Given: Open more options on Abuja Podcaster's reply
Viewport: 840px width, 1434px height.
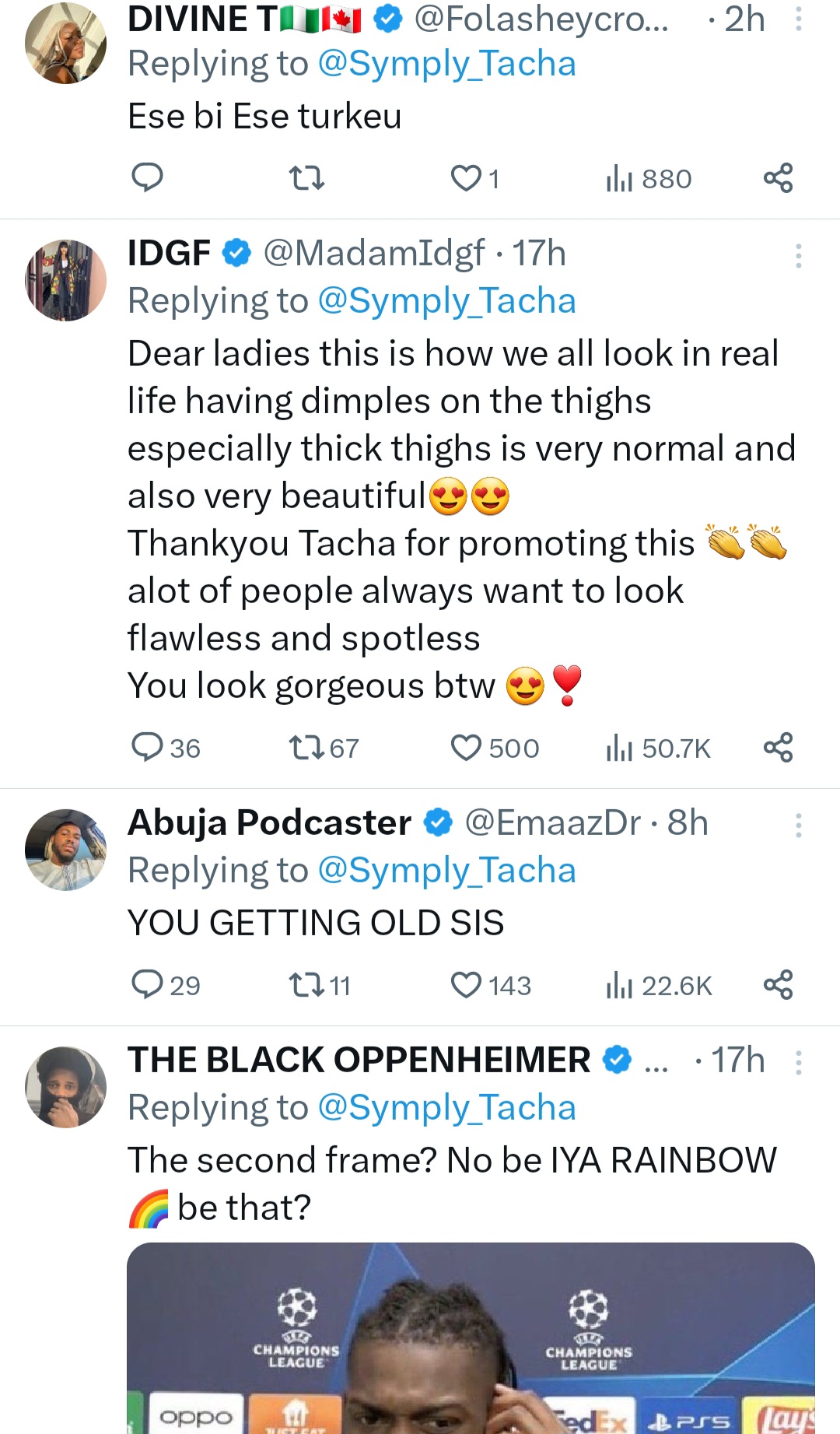Looking at the screenshot, I should [x=798, y=826].
